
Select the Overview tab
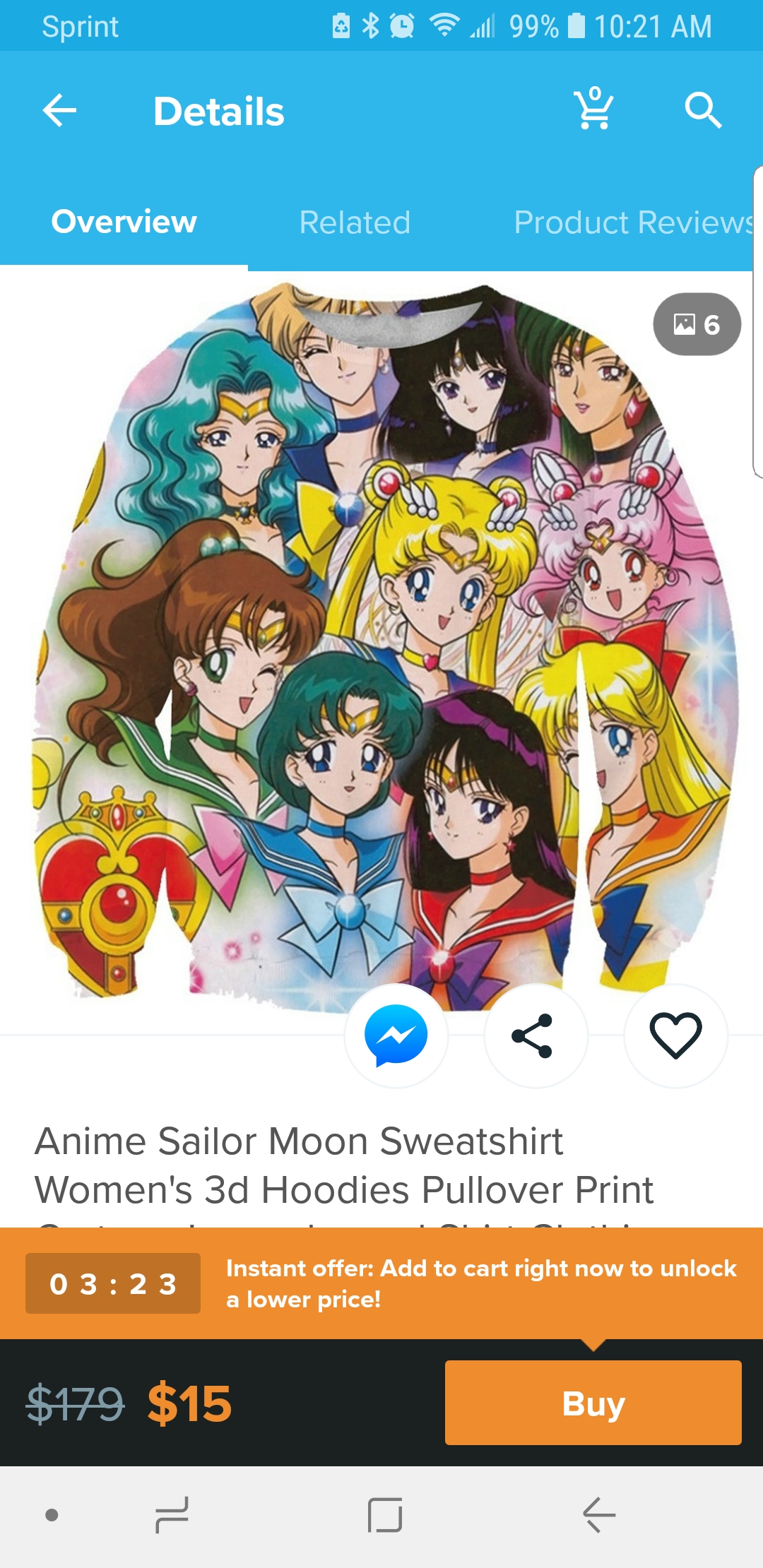(x=124, y=222)
